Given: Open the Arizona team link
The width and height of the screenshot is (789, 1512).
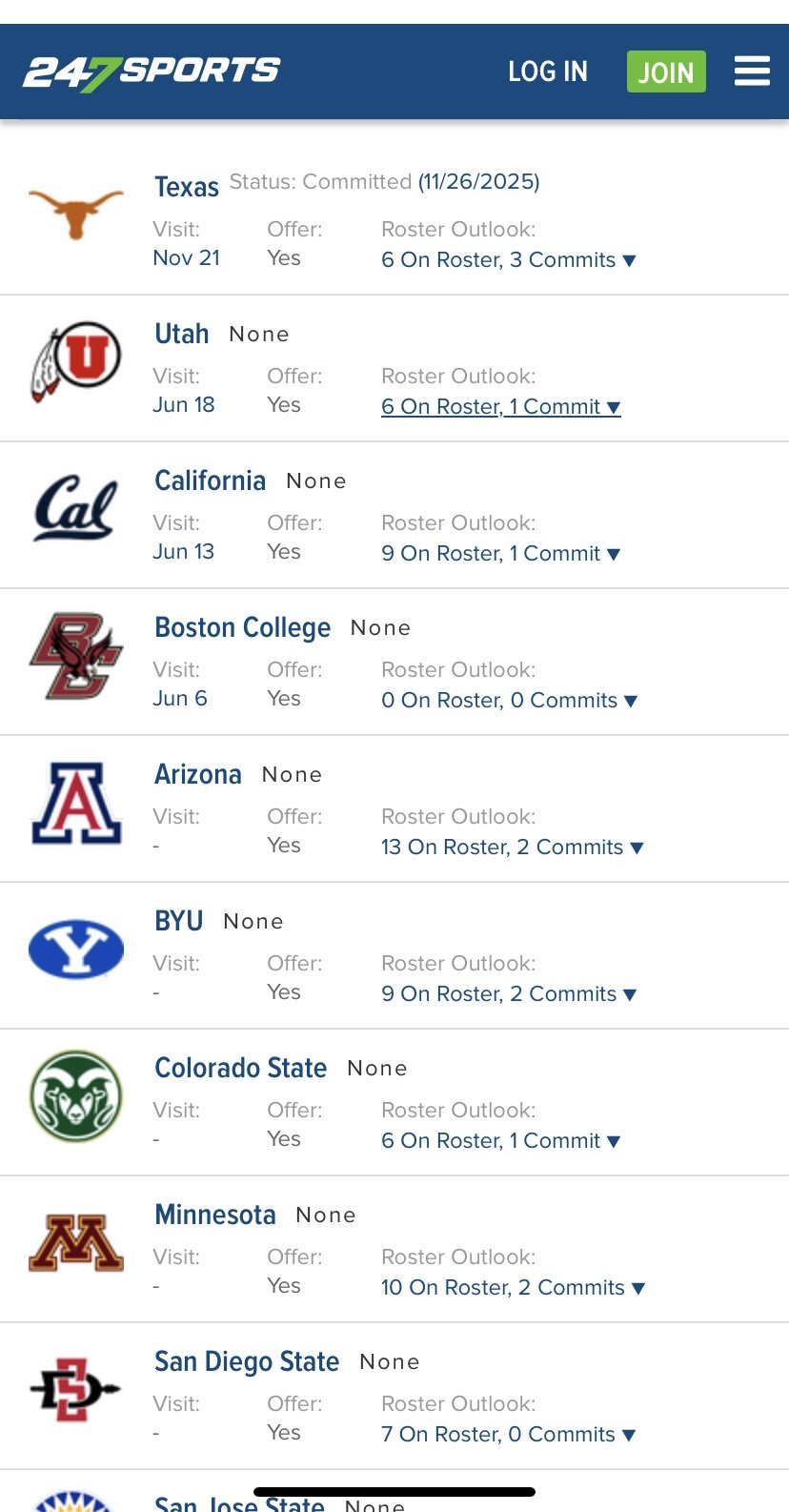Looking at the screenshot, I should (198, 774).
